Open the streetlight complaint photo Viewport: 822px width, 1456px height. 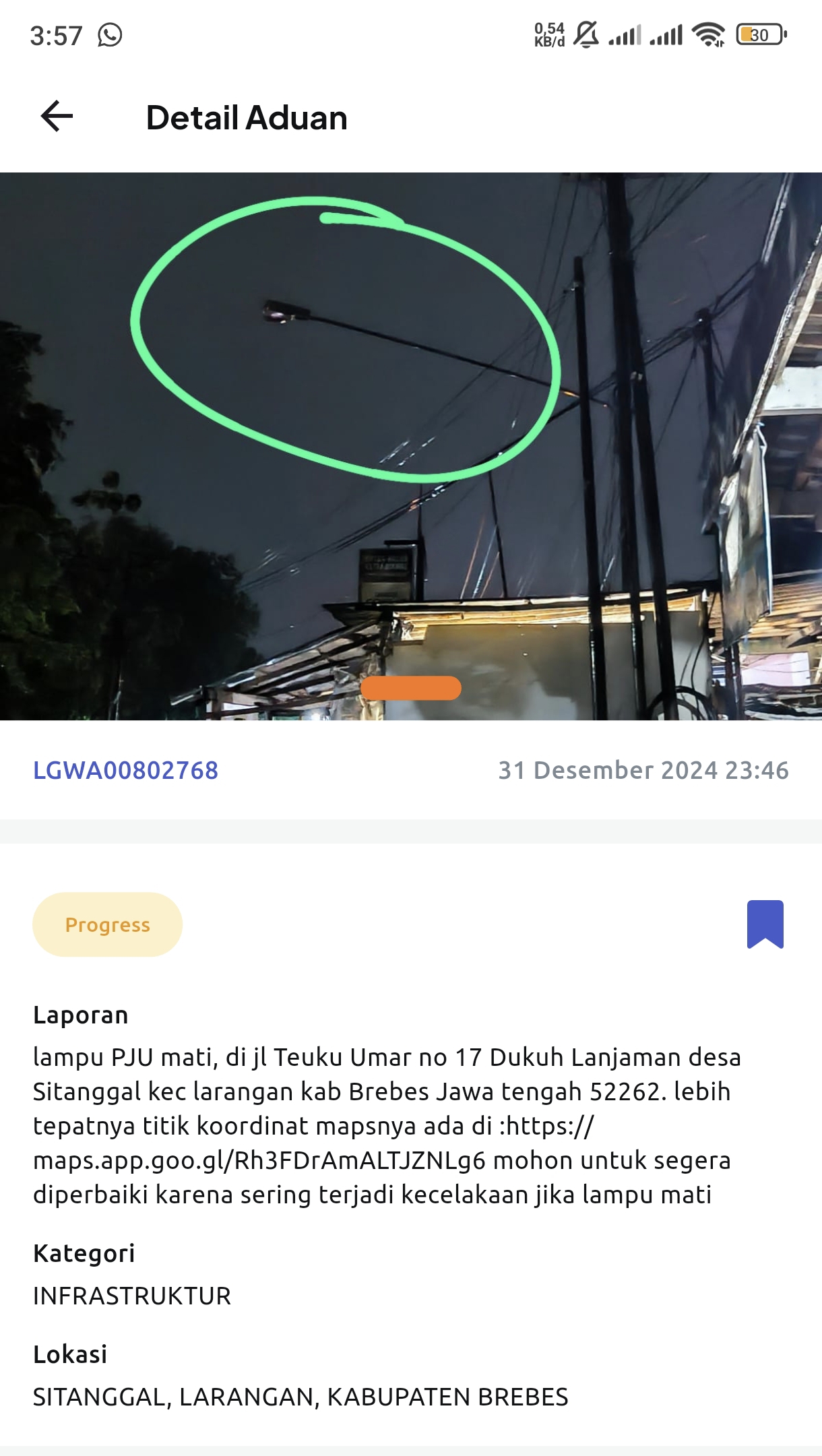(411, 446)
